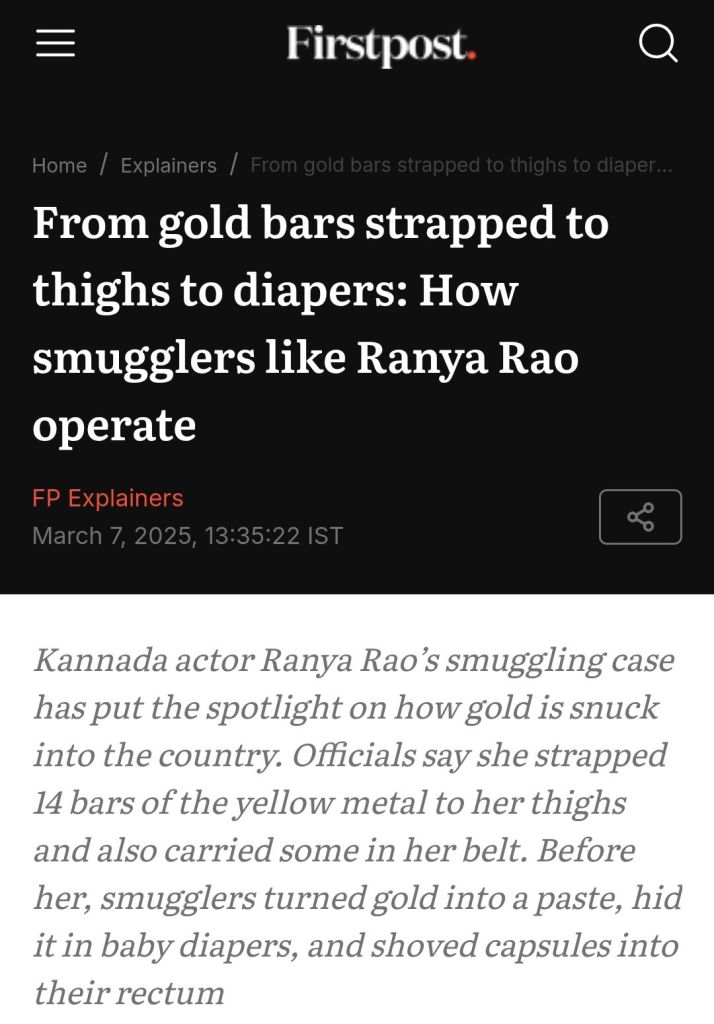Open the Home breadcrumb link
The width and height of the screenshot is (714, 1024).
59,165
